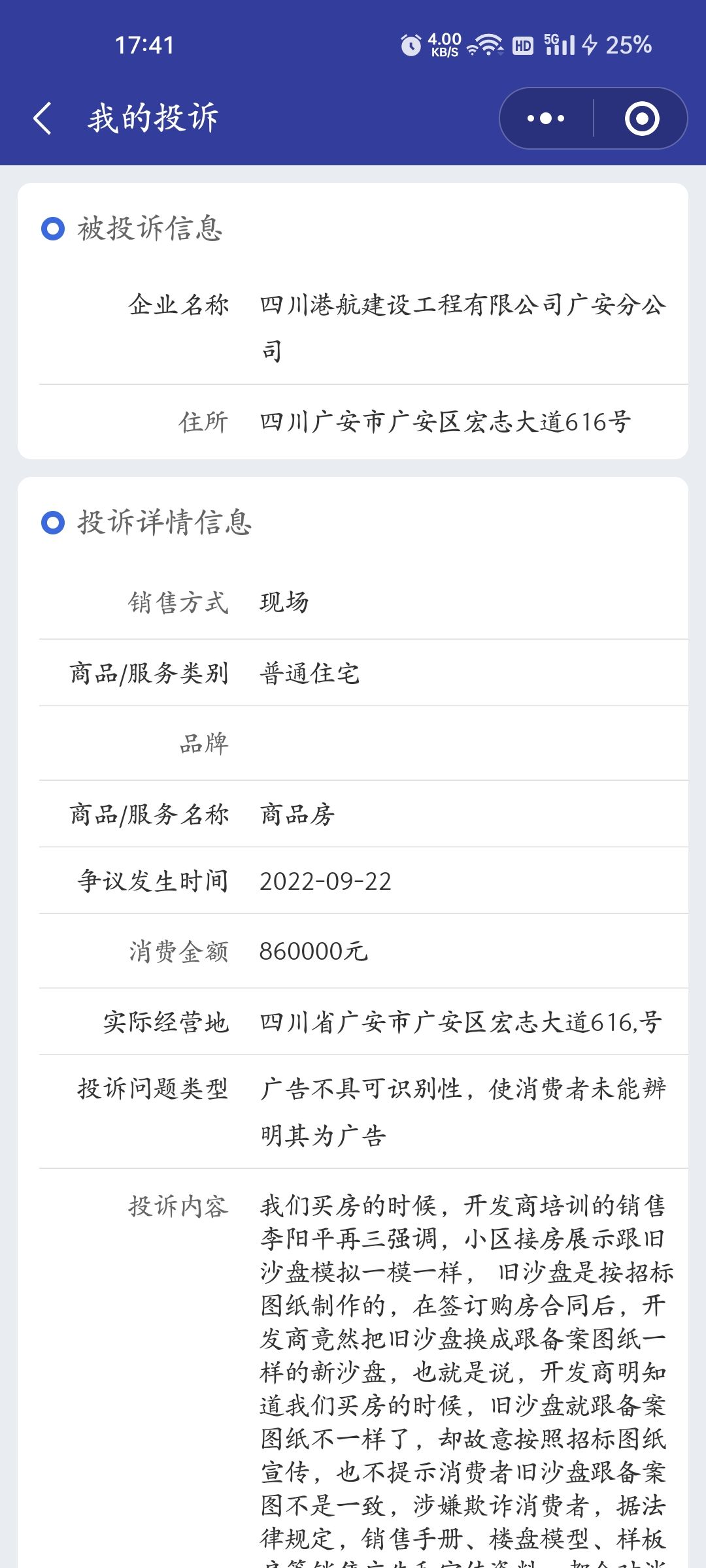706x1568 pixels.
Task: Go back from 我的投诉 page
Action: (x=43, y=119)
